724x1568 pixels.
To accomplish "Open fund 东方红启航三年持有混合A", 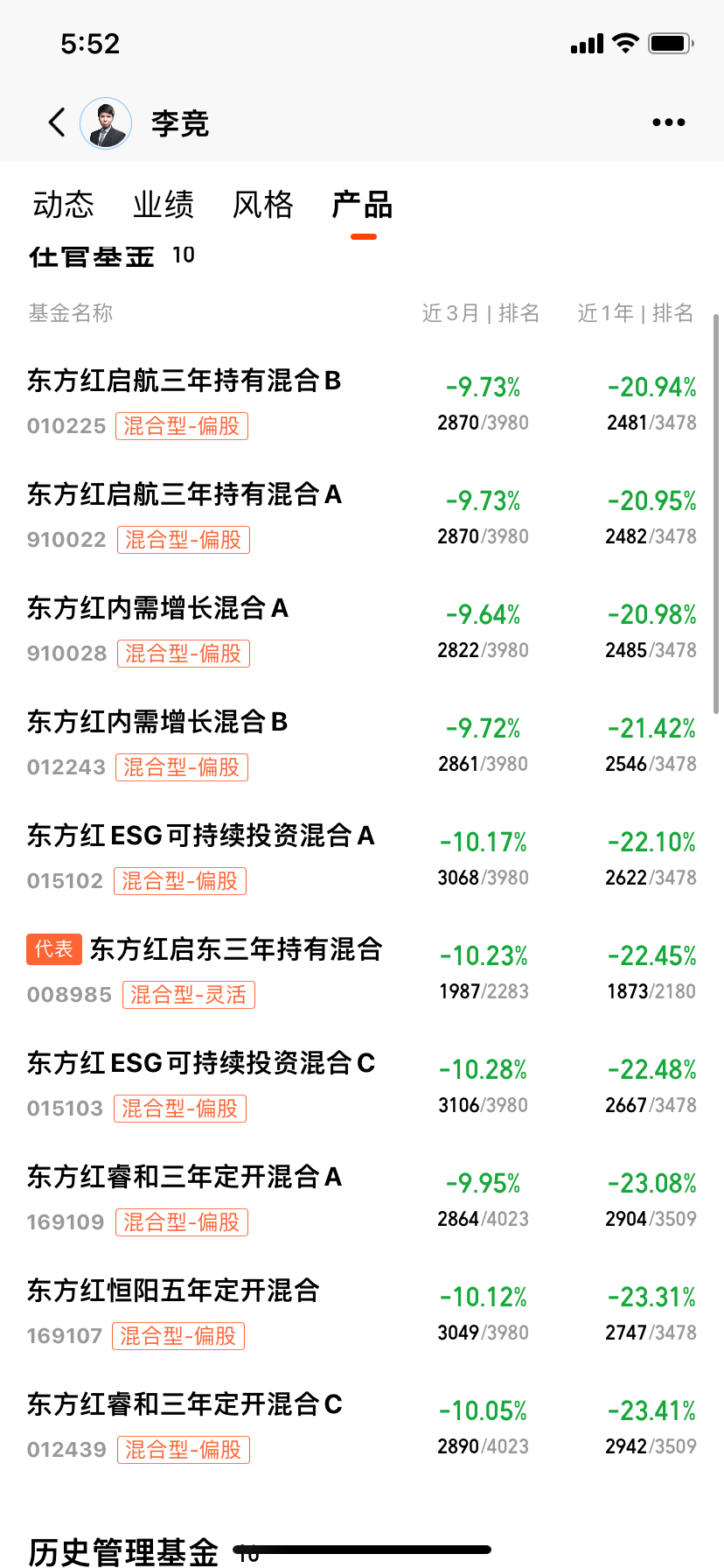I will point(184,494).
